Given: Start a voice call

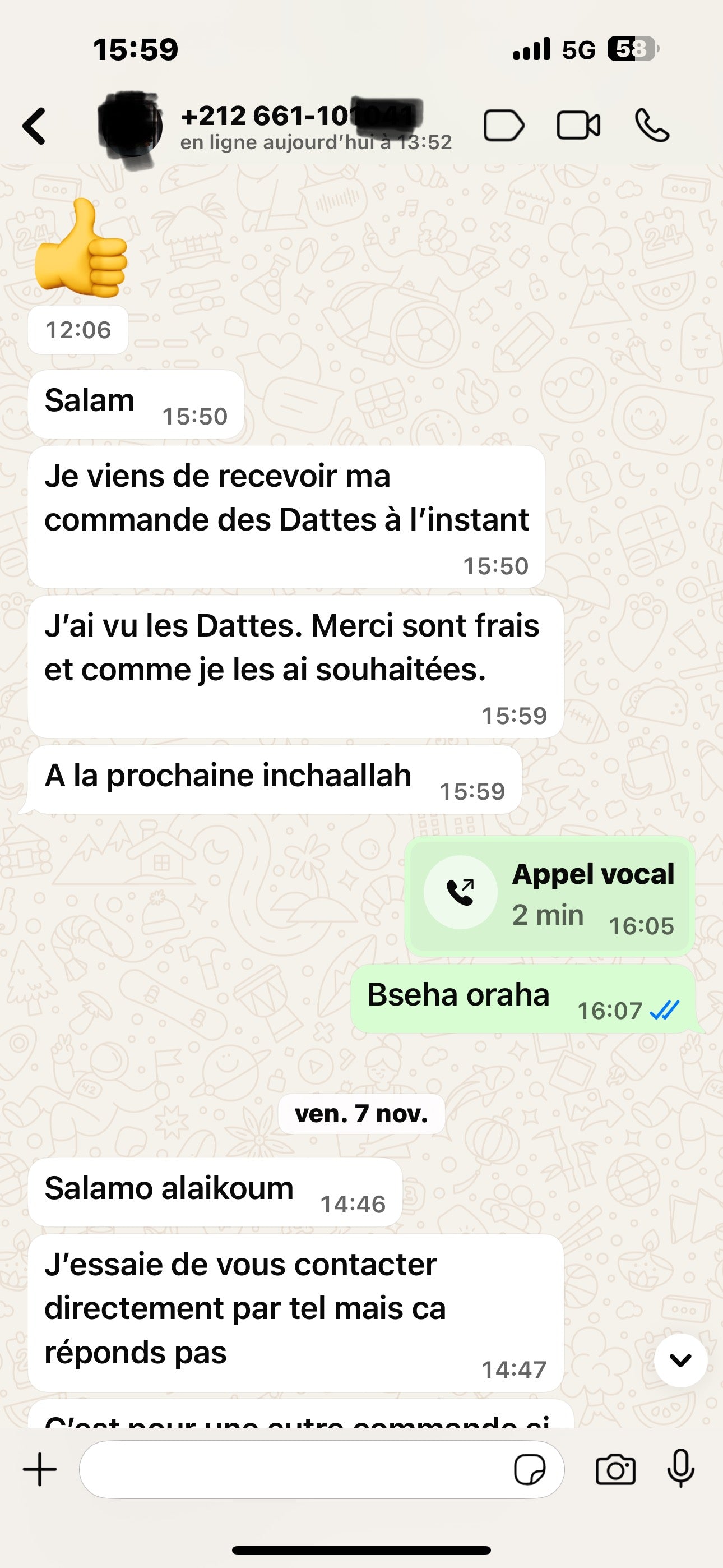Looking at the screenshot, I should point(652,126).
